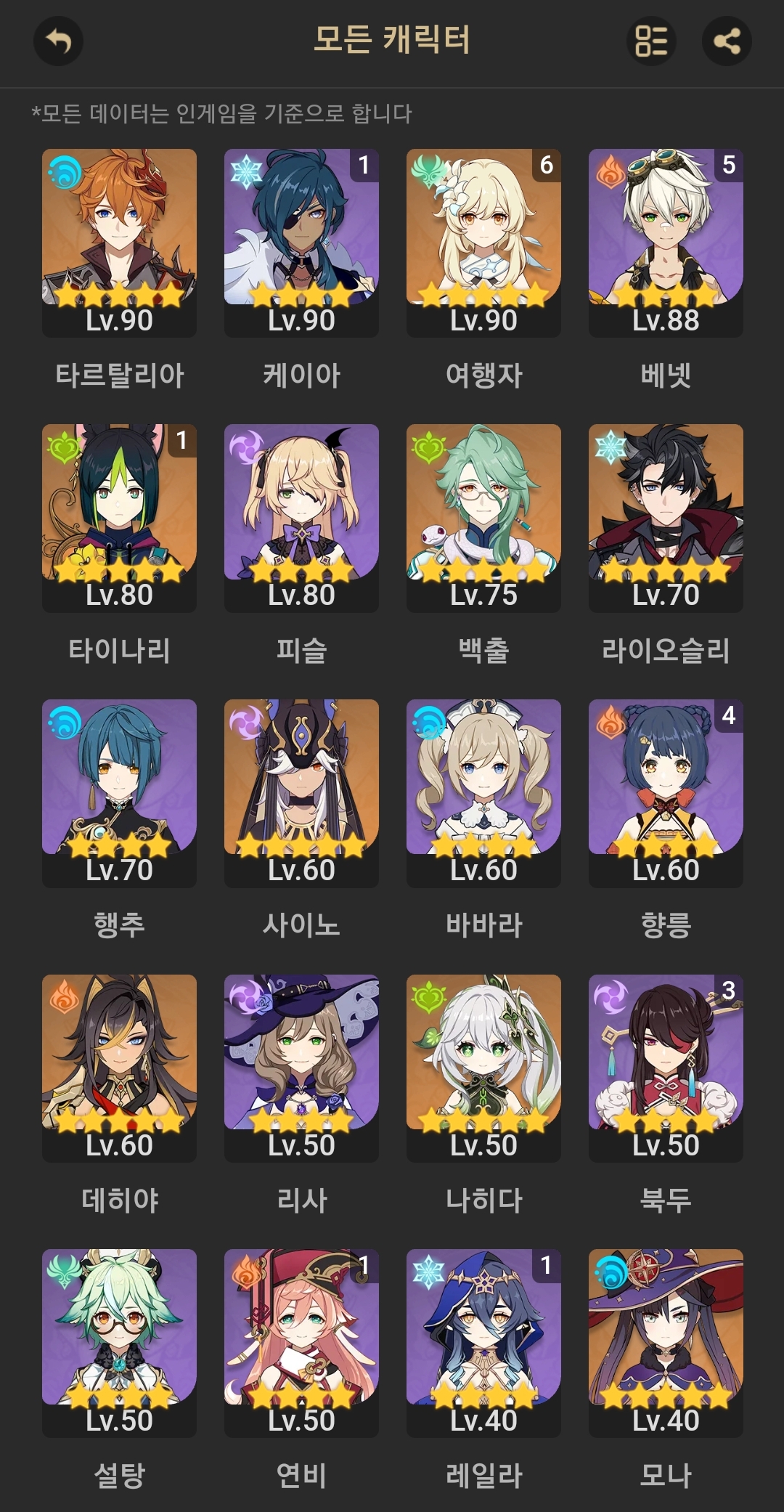Viewport: 784px width, 1512px height.
Task: View 피슬 character details
Action: 301,518
